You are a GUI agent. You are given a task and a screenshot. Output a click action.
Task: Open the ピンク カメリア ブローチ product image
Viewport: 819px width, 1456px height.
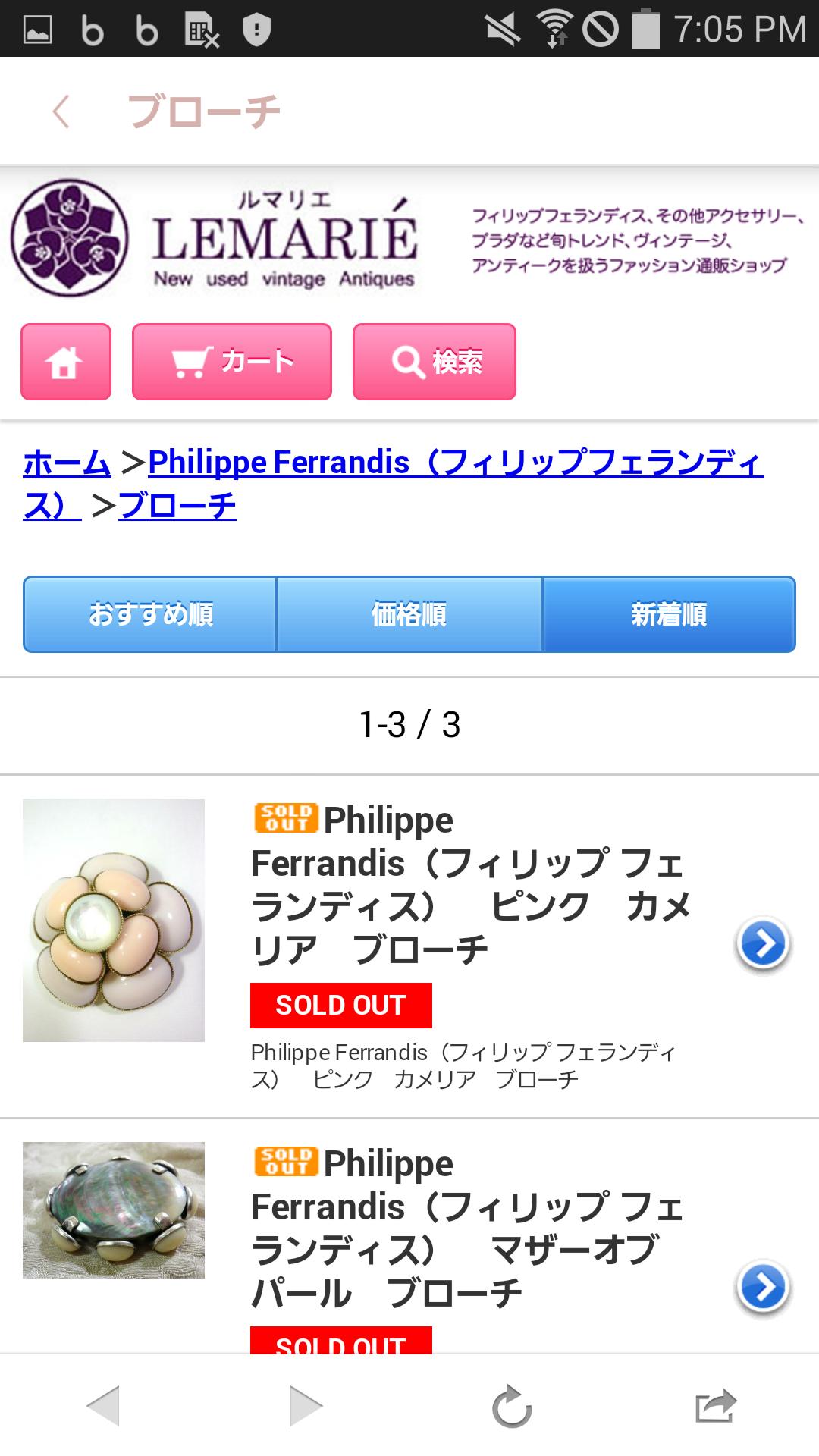pos(114,920)
